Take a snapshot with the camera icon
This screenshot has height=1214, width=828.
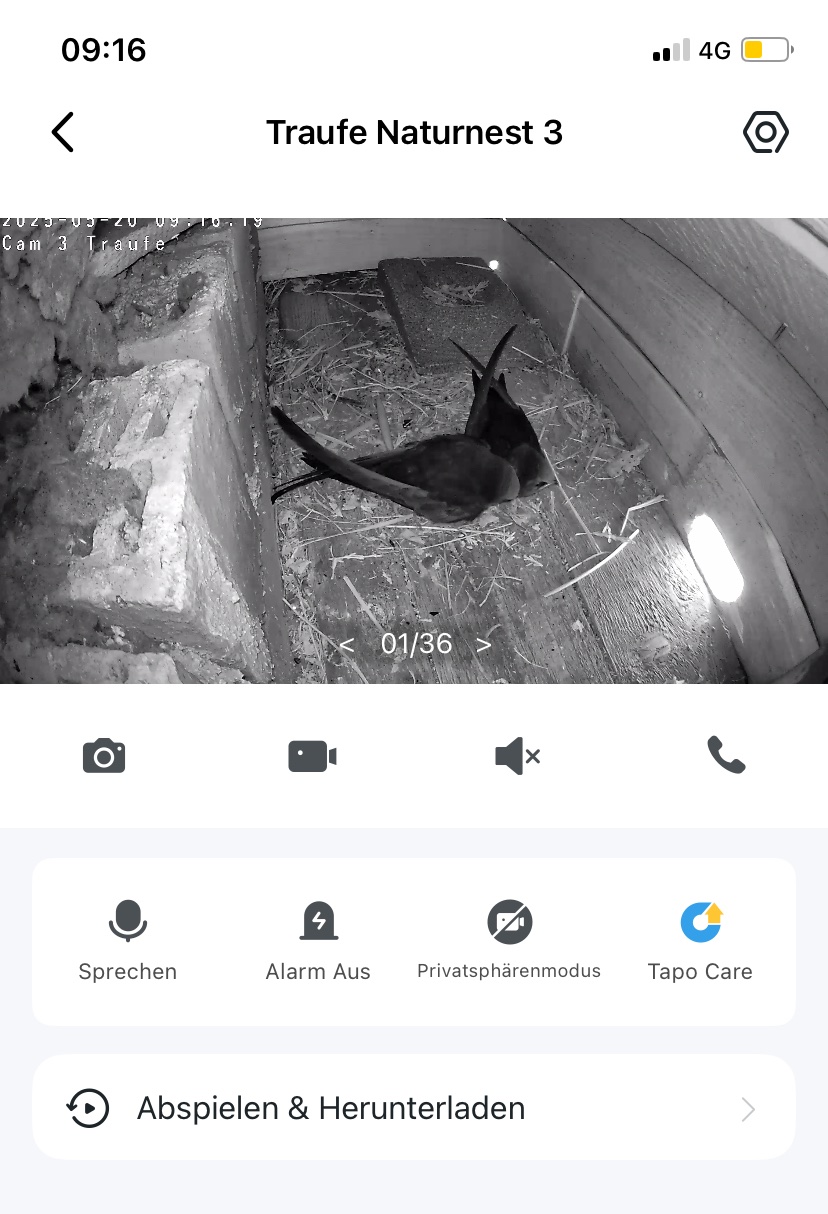click(x=104, y=756)
